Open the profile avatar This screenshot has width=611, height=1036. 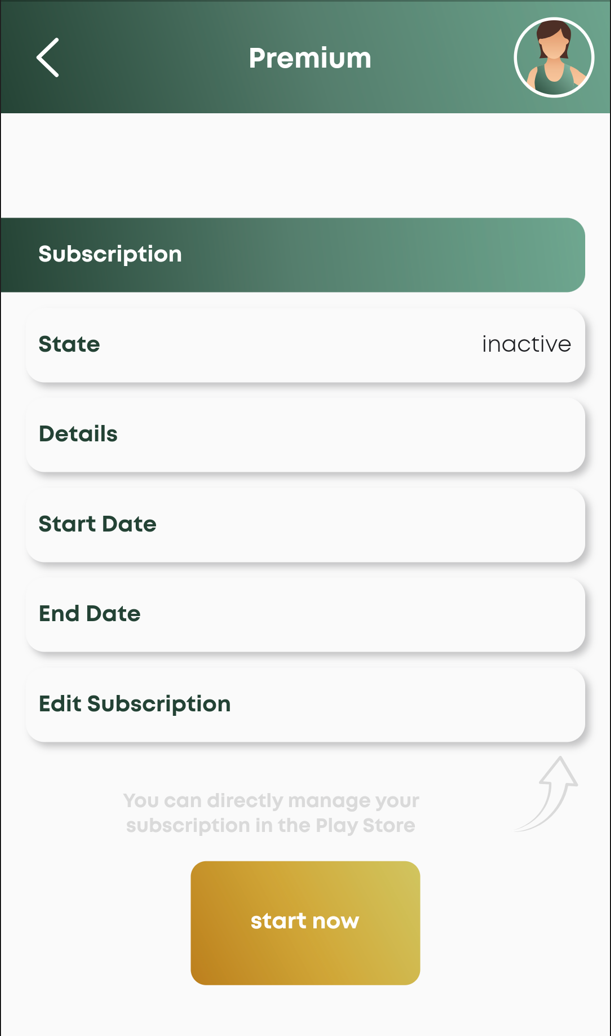tap(554, 57)
